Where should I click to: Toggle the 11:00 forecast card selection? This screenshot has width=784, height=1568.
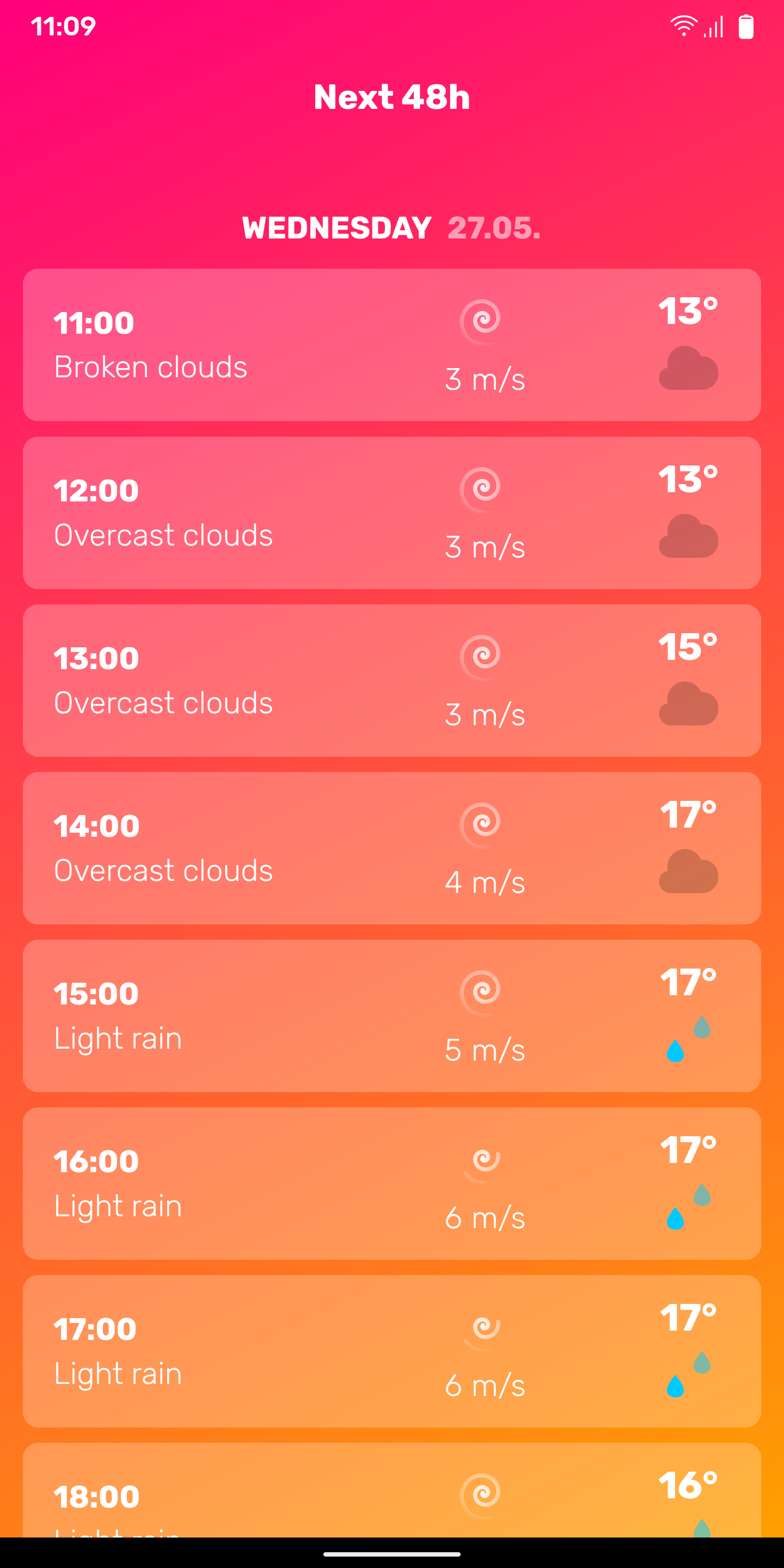pos(391,344)
